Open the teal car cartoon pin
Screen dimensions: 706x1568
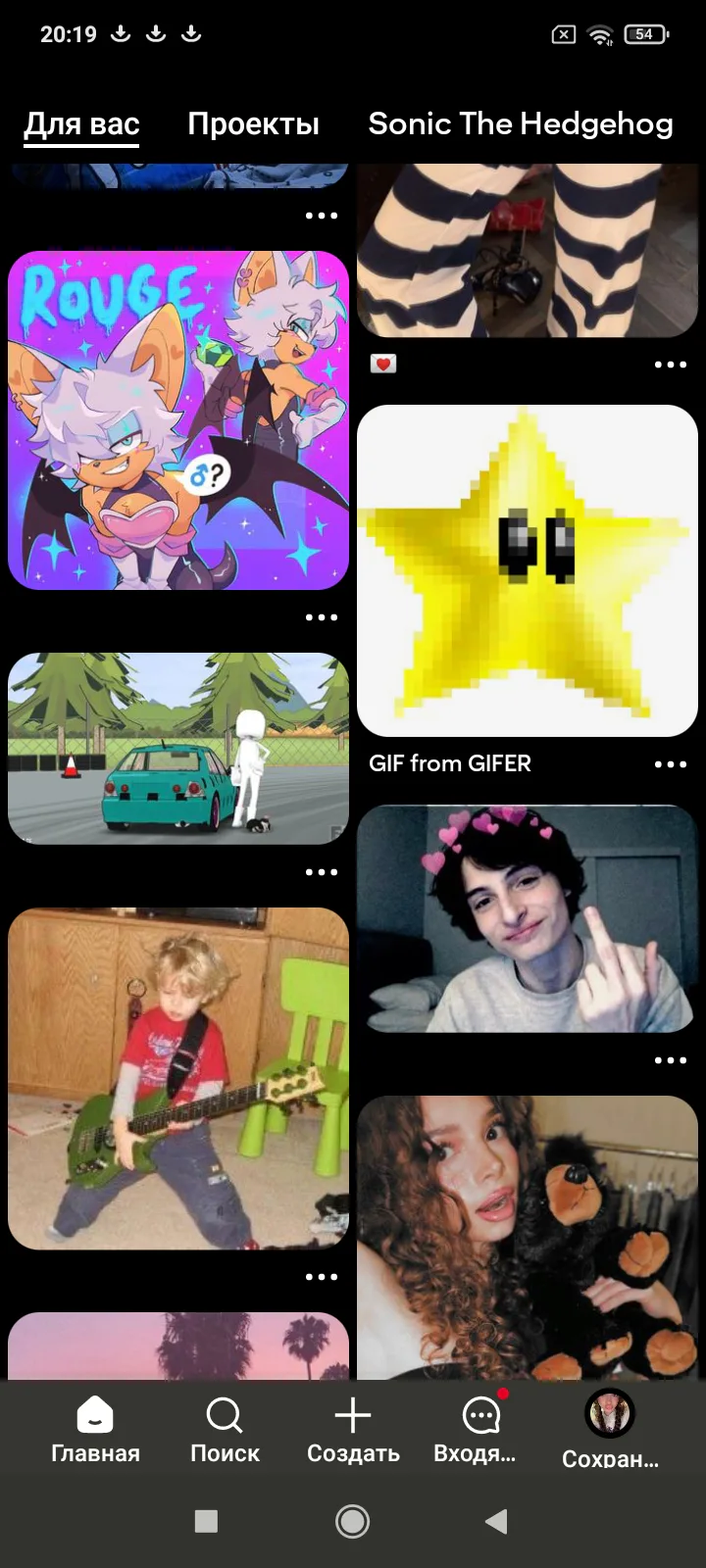[x=178, y=748]
